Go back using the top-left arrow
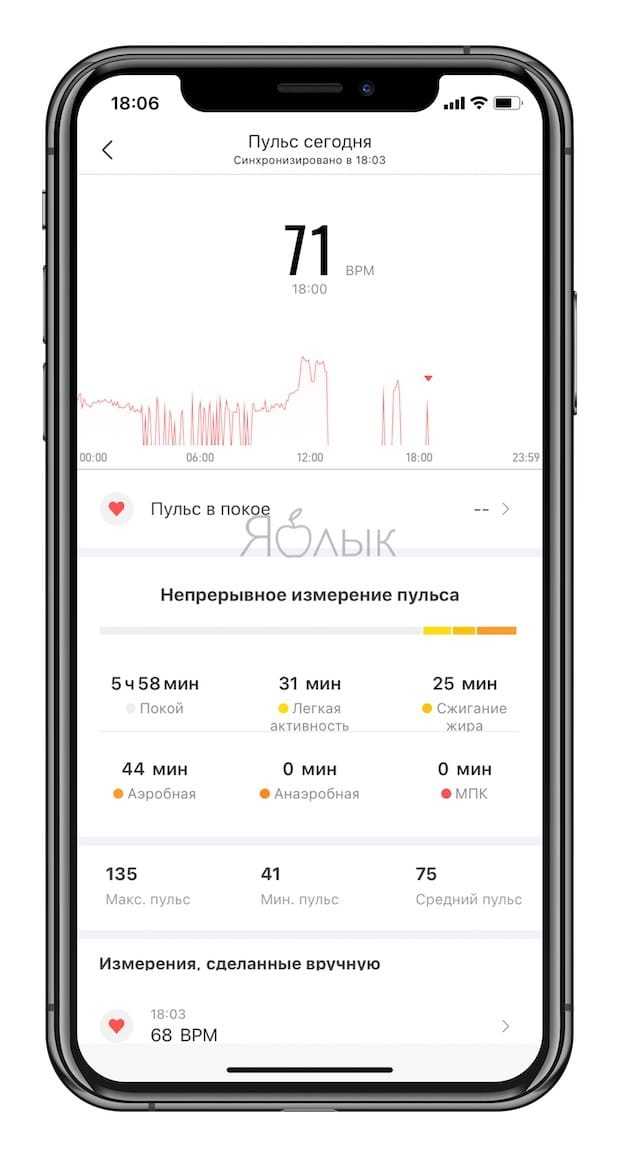 [x=108, y=150]
